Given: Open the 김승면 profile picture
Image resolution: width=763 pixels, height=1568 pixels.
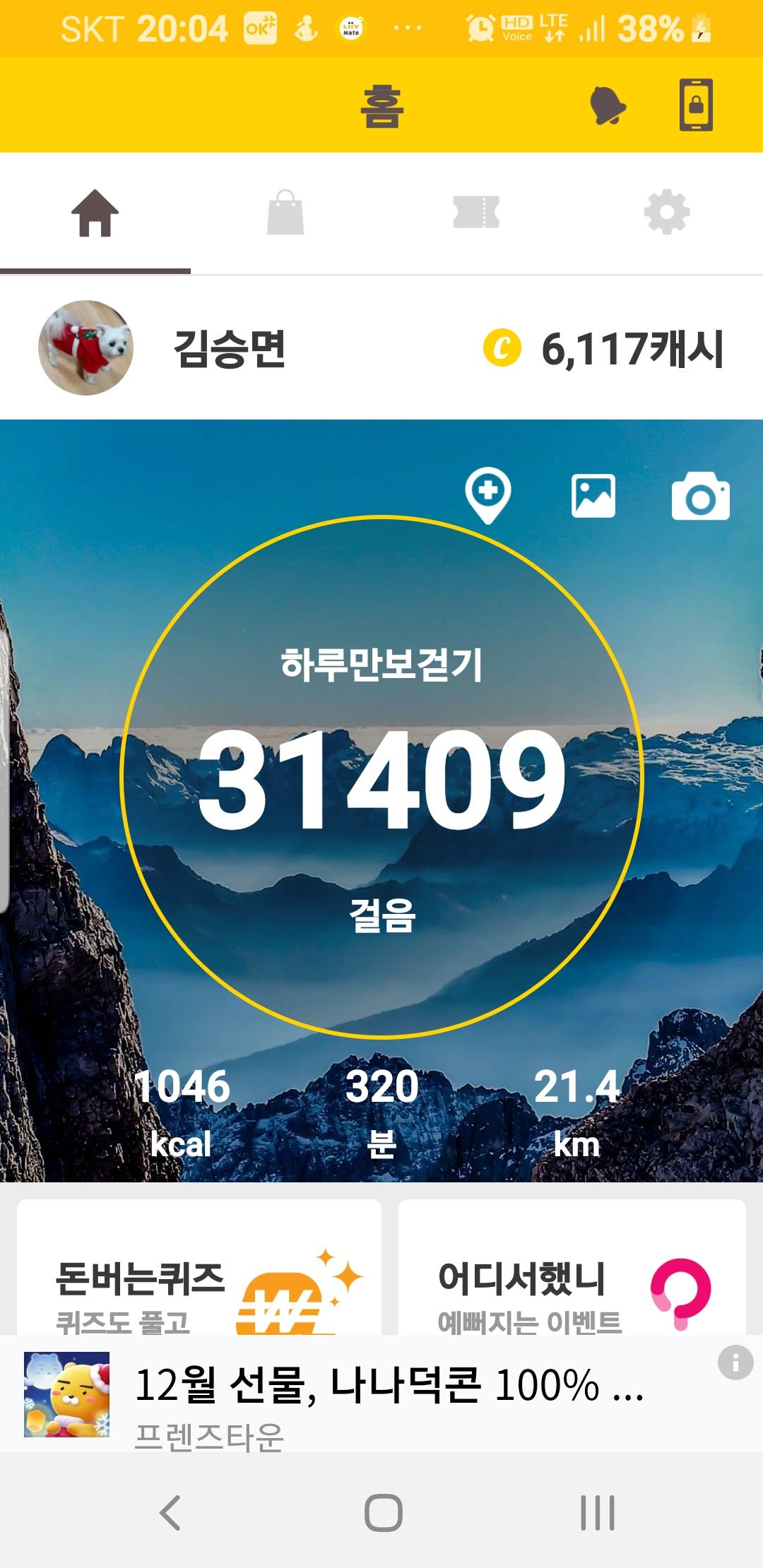Looking at the screenshot, I should [85, 348].
